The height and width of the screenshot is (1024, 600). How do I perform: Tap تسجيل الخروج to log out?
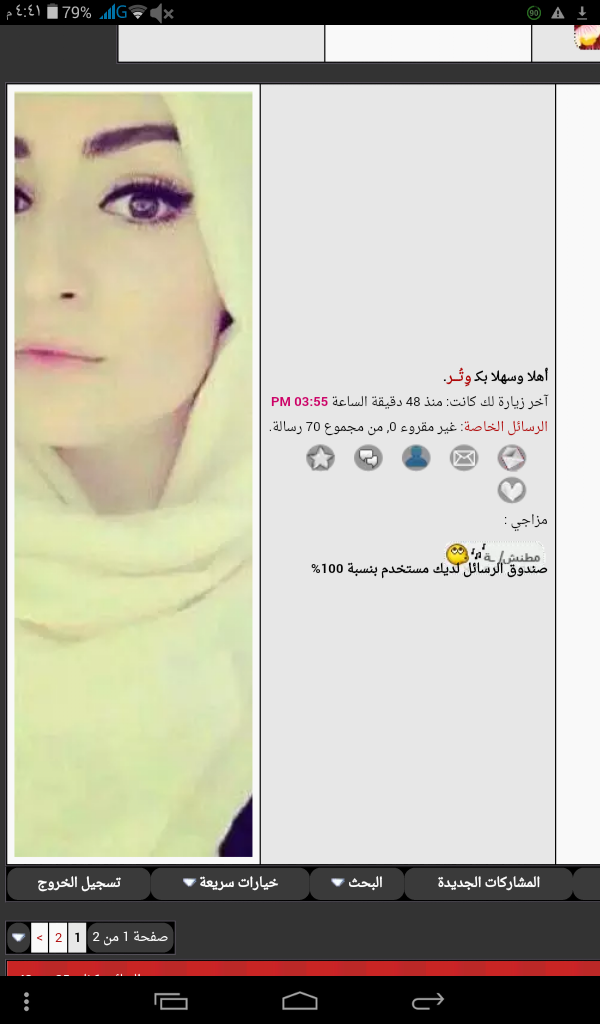pos(78,883)
